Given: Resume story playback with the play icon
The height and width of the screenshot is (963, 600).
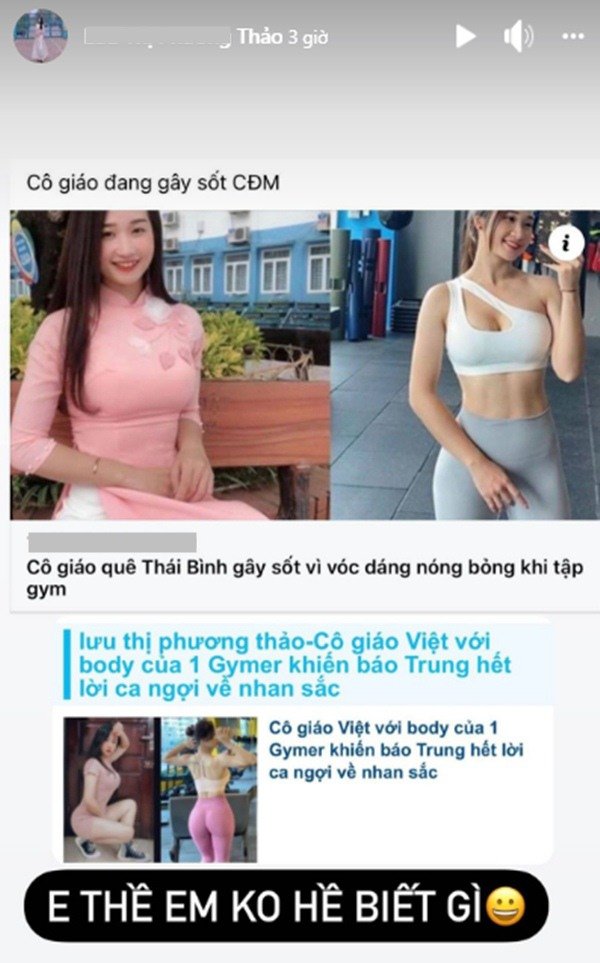Looking at the screenshot, I should click(x=465, y=37).
